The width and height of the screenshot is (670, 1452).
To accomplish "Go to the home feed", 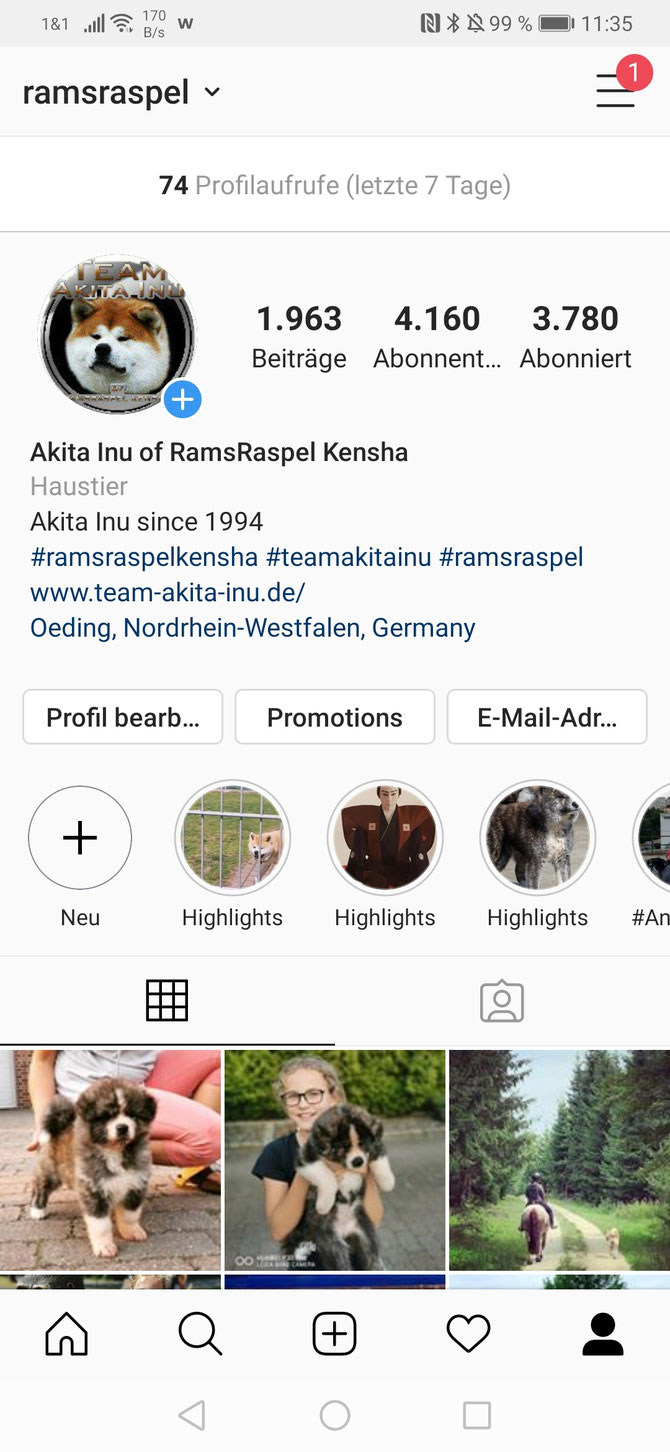I will tap(67, 1334).
